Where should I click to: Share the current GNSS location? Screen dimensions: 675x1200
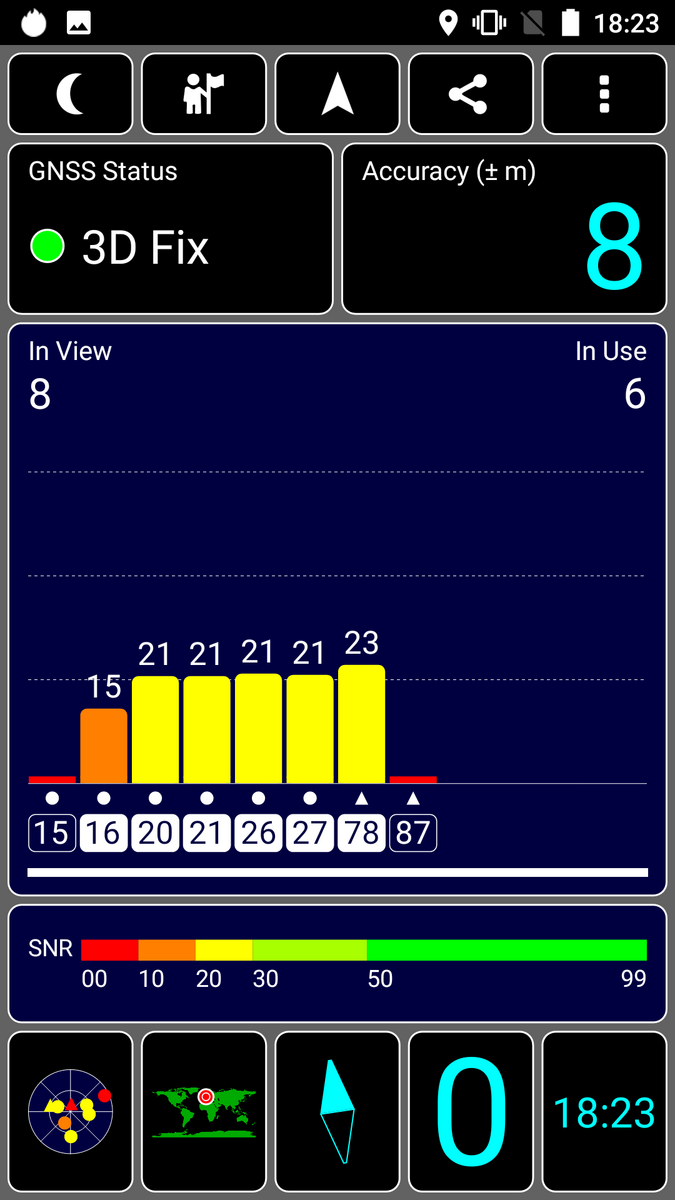tap(471, 94)
